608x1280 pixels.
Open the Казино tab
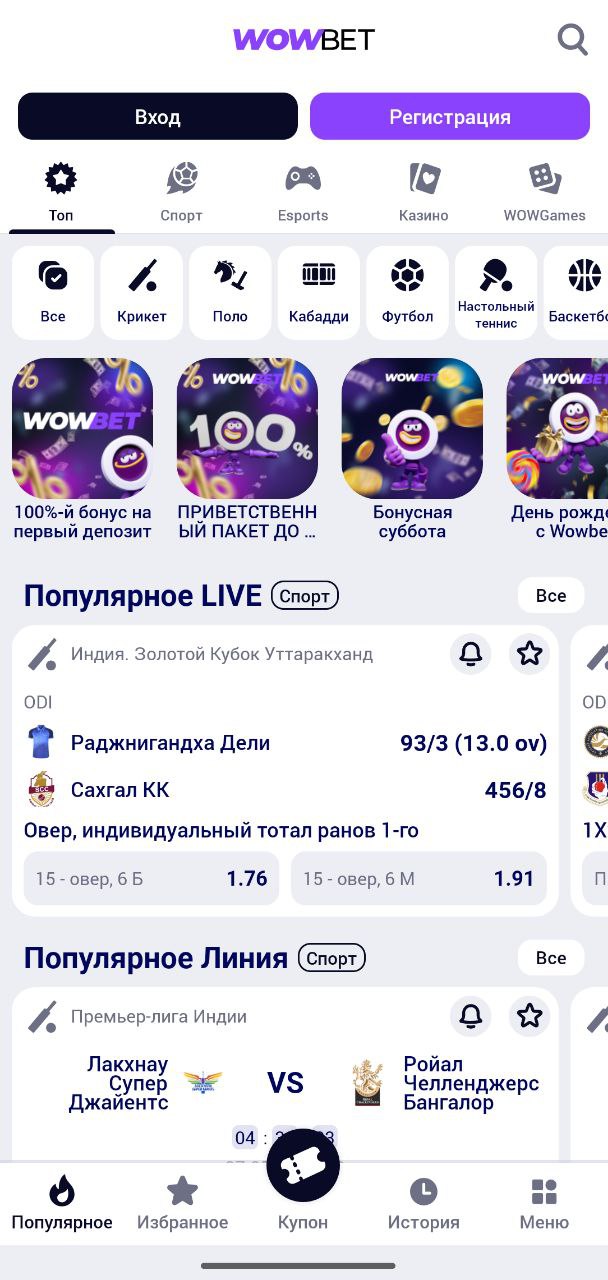tap(424, 193)
